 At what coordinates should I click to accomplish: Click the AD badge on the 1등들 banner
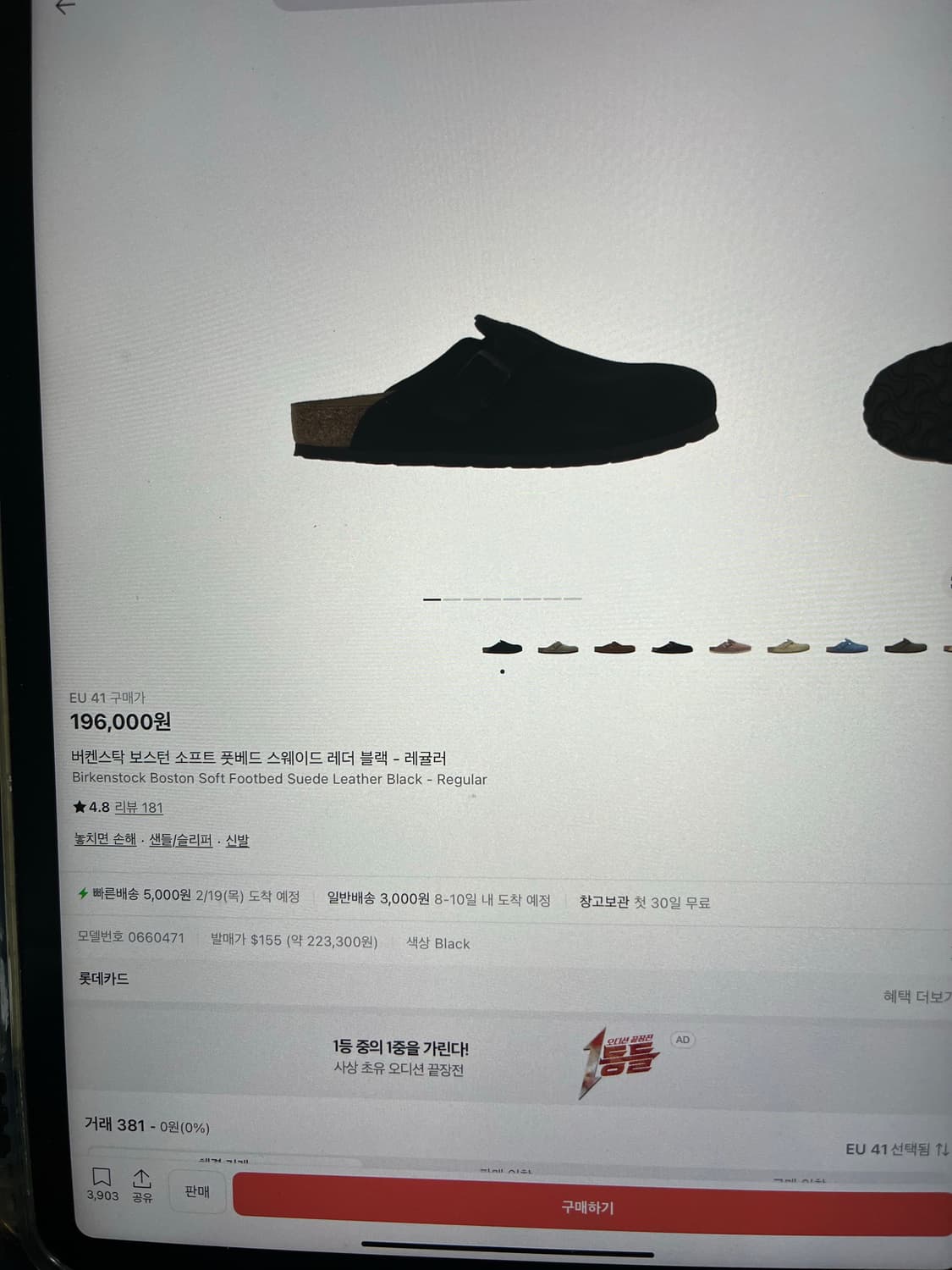click(680, 1040)
